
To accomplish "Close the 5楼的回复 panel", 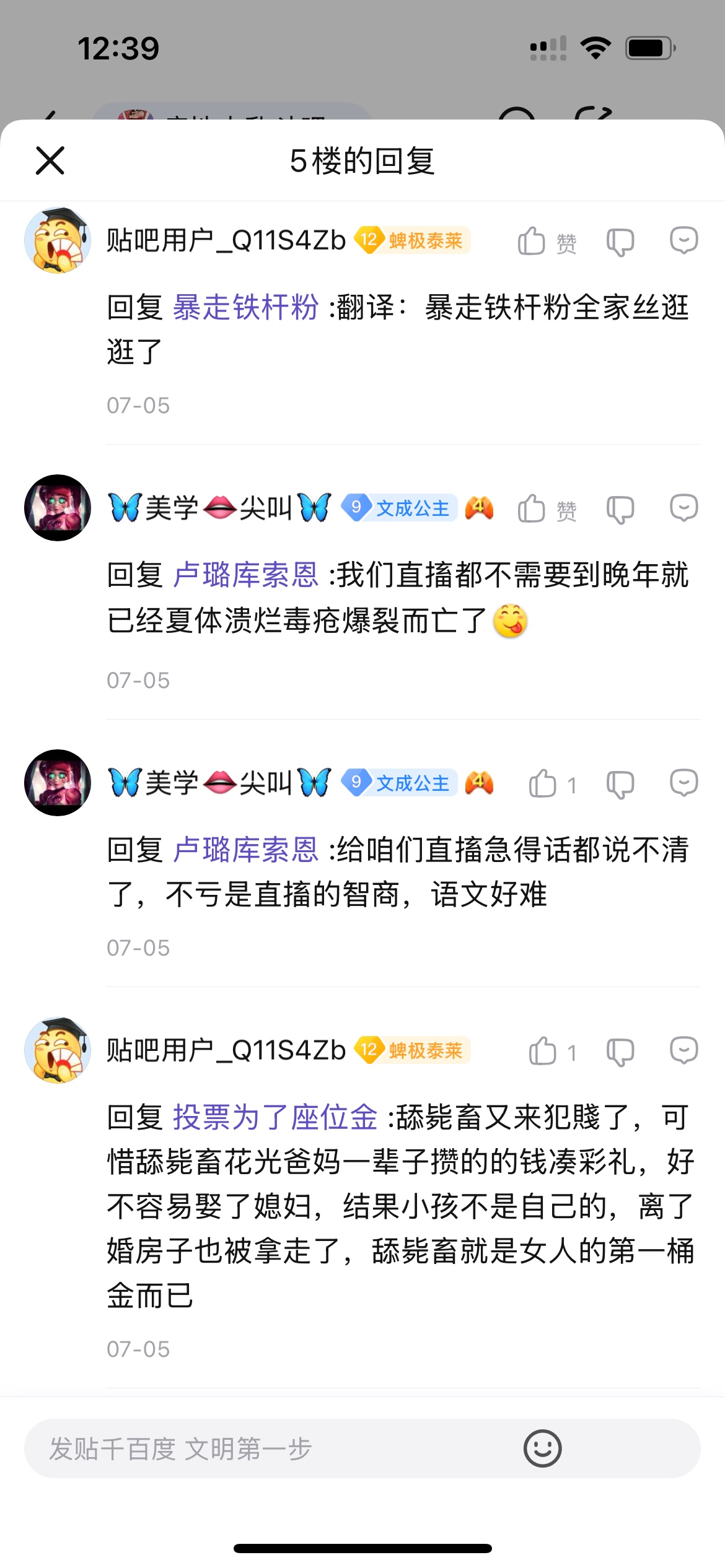I will pyautogui.click(x=50, y=161).
